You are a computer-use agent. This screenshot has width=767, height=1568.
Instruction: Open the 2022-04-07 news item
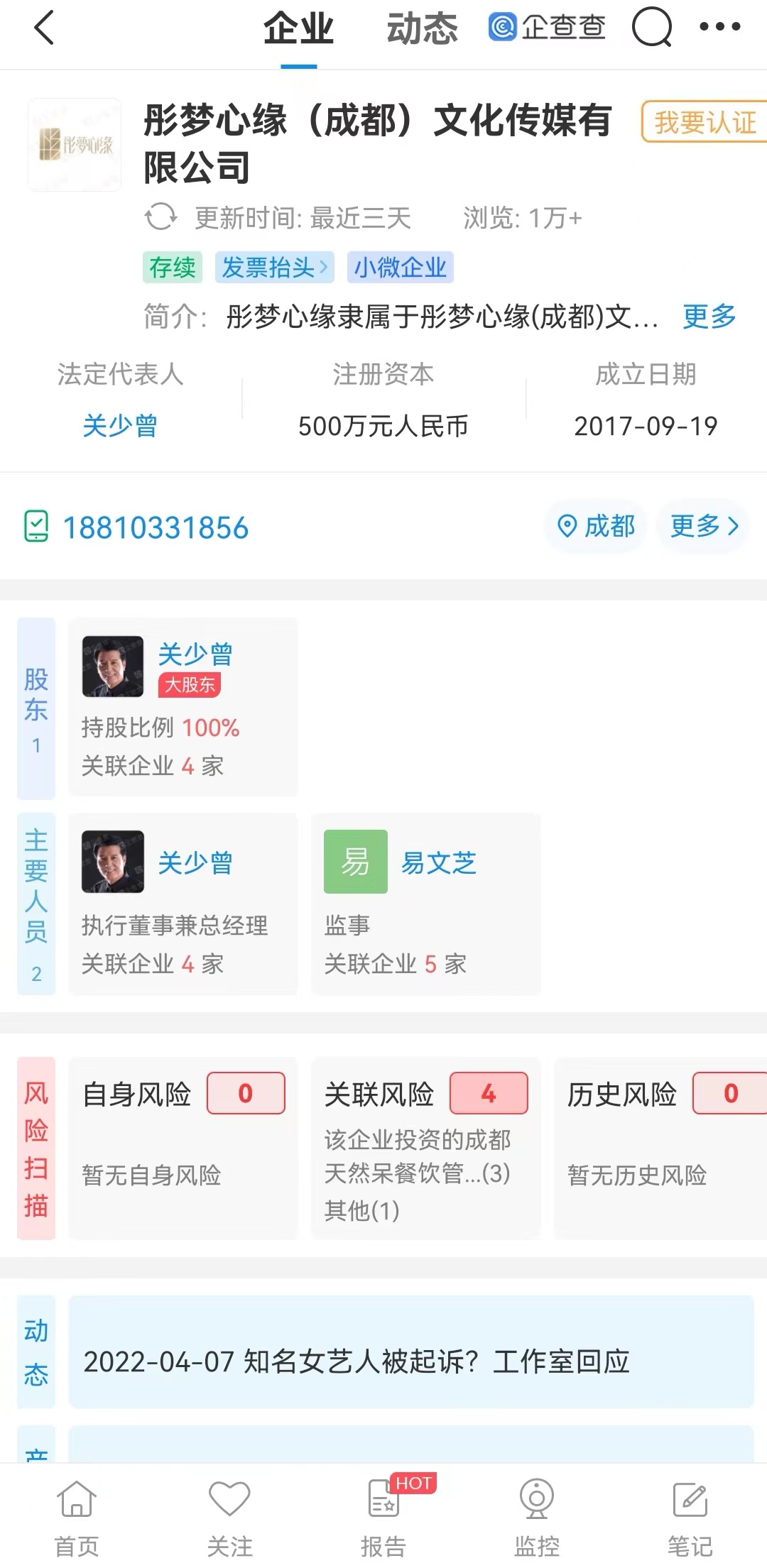pos(410,1361)
